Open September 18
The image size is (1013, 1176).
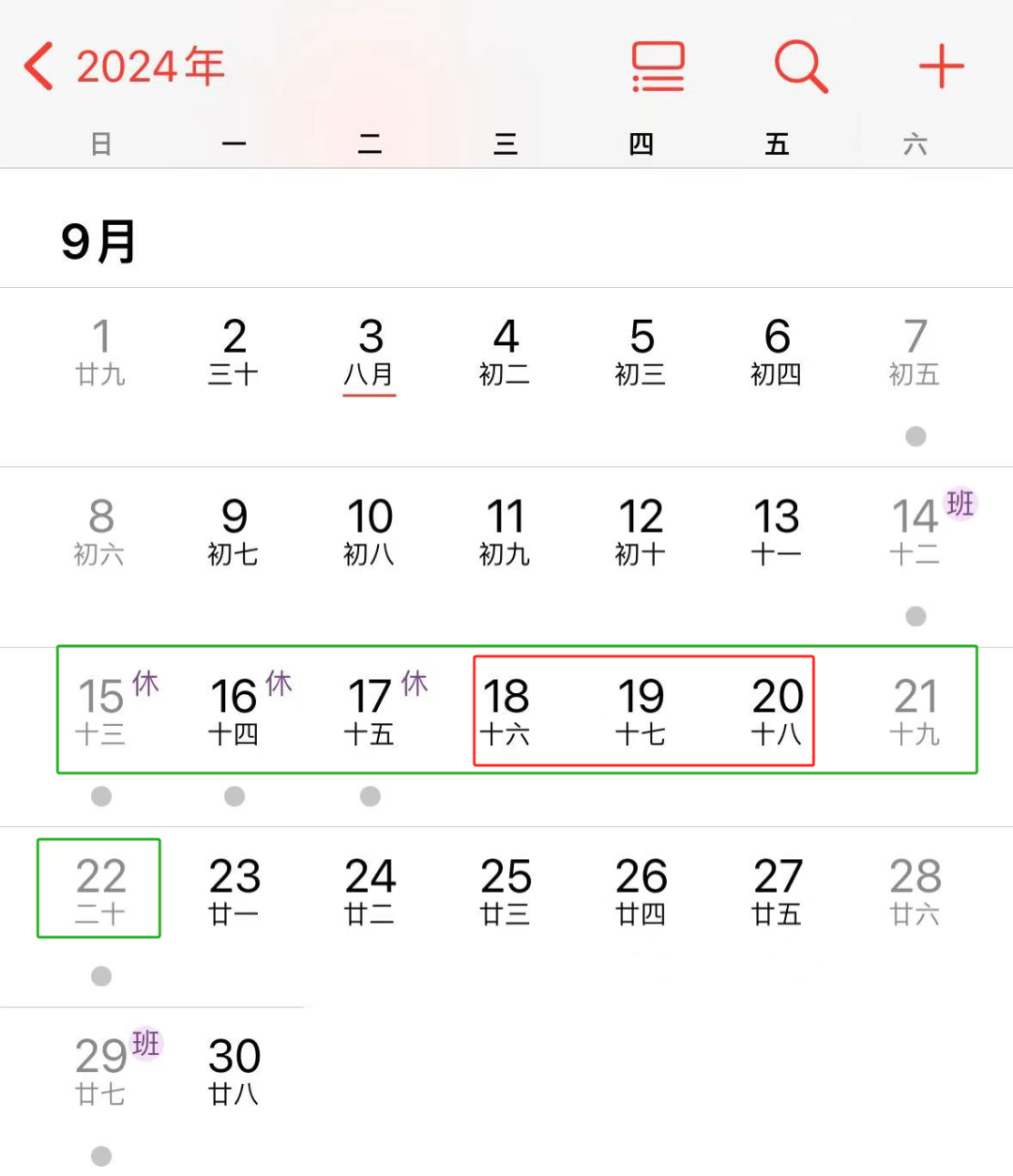tap(506, 711)
